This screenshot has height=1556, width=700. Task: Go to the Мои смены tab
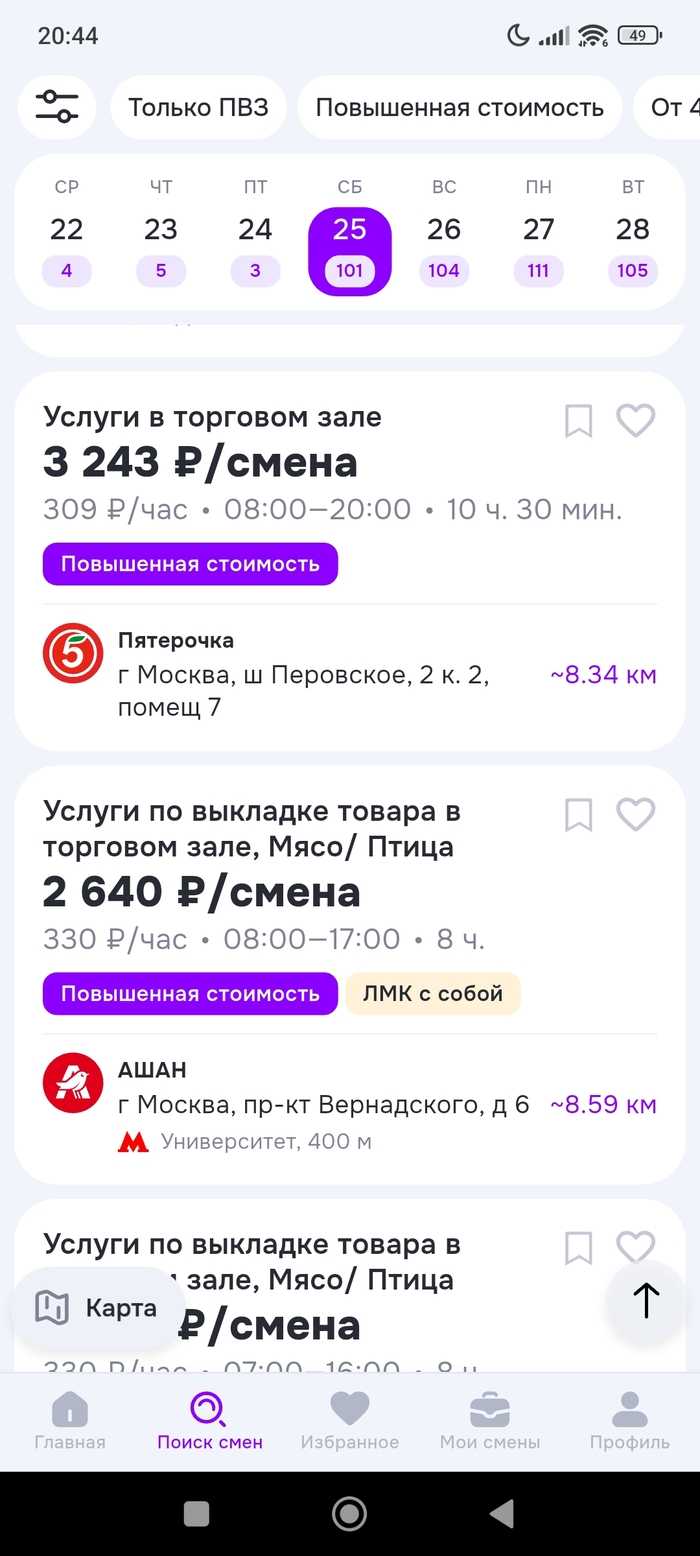(490, 1421)
